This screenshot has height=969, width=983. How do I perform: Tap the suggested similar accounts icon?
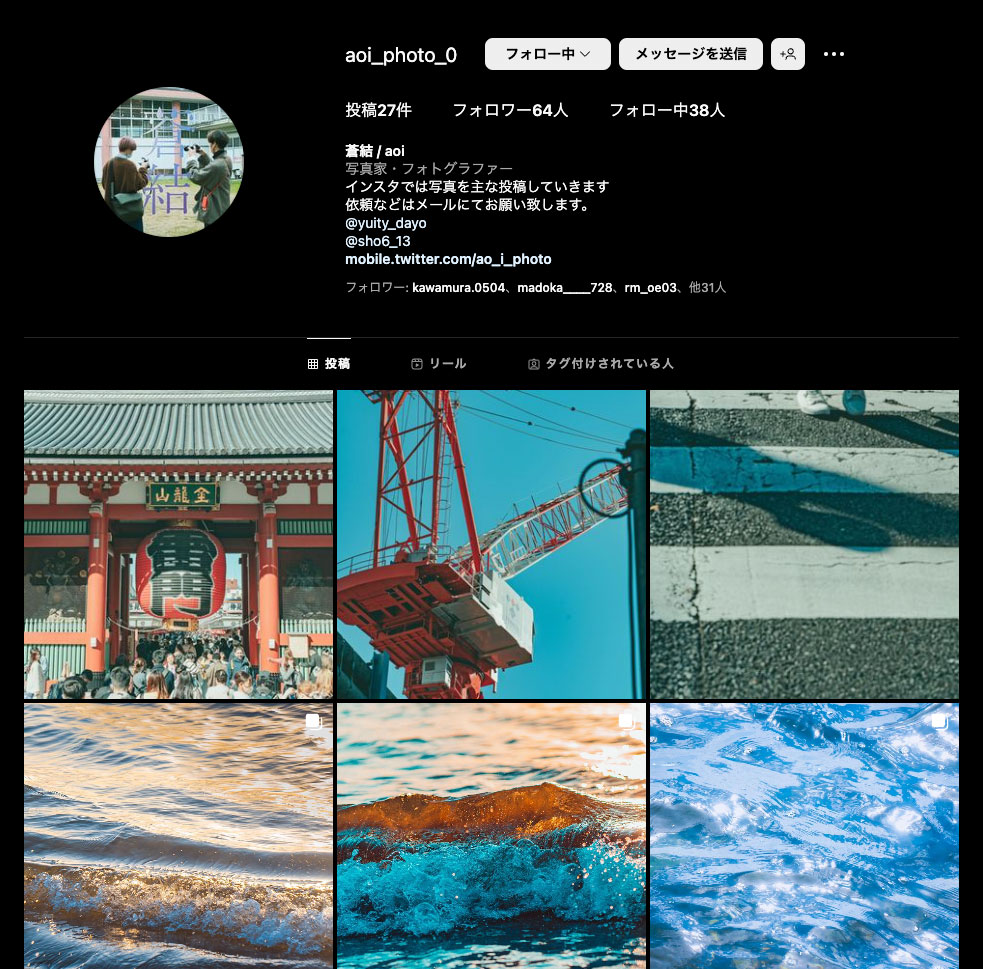788,54
